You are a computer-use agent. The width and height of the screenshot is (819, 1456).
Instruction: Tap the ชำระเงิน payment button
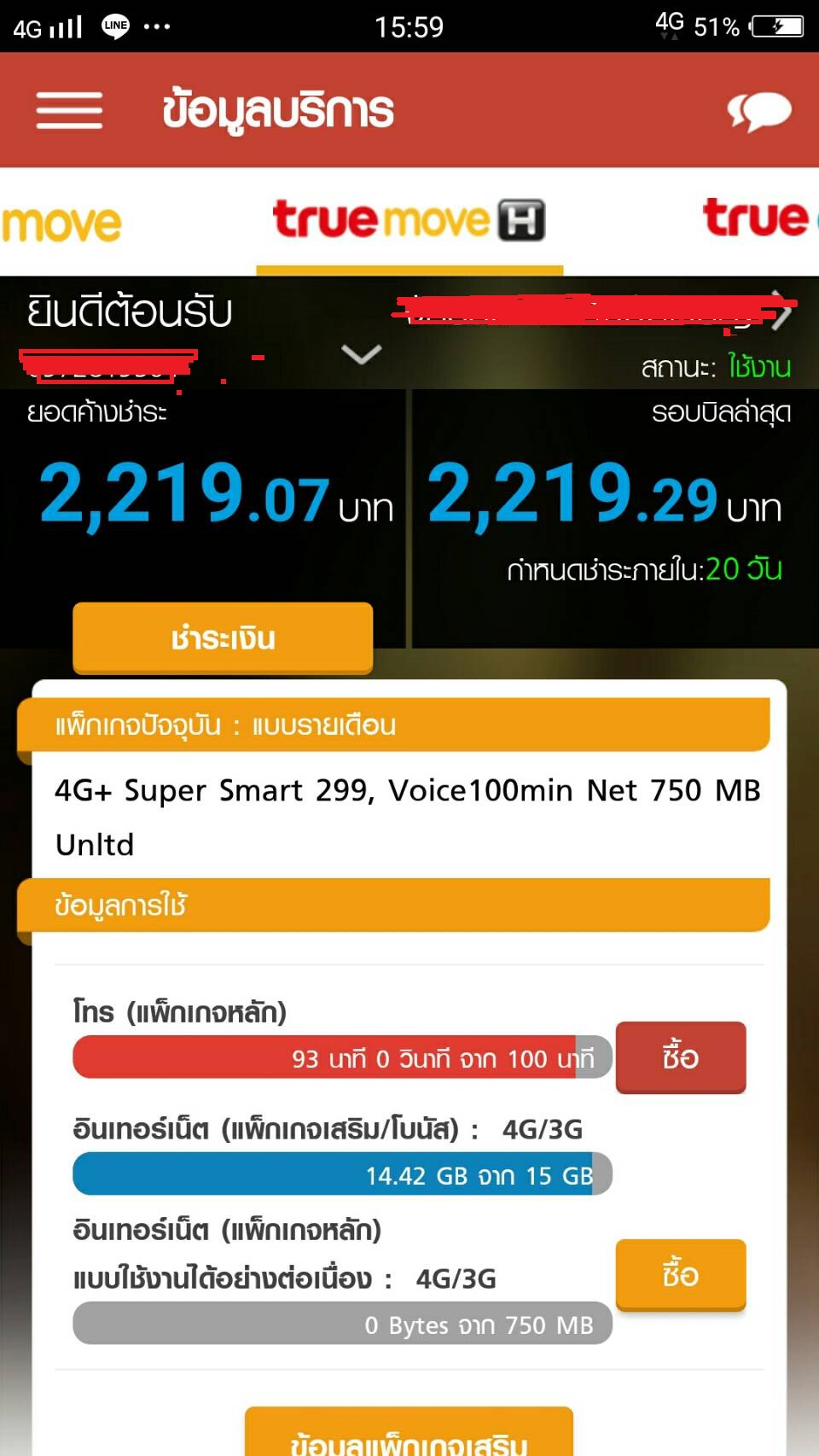click(x=223, y=638)
